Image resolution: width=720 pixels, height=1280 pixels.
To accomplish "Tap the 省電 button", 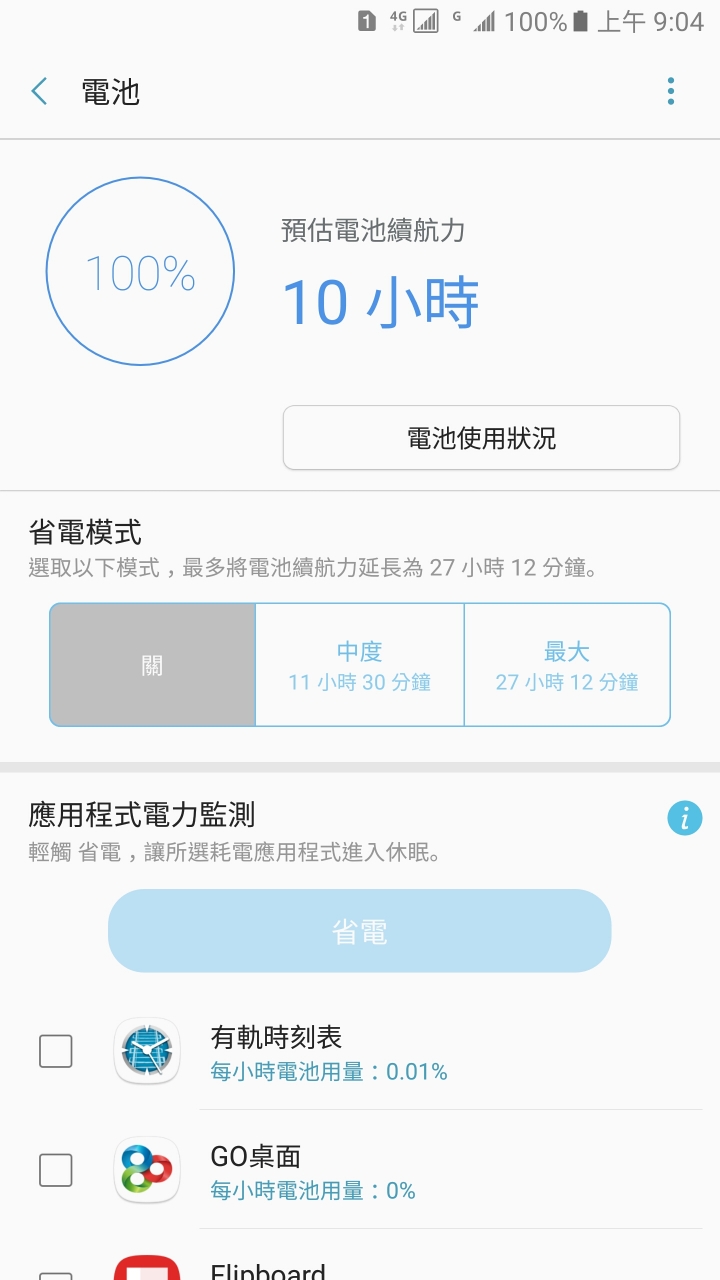I will pyautogui.click(x=359, y=931).
